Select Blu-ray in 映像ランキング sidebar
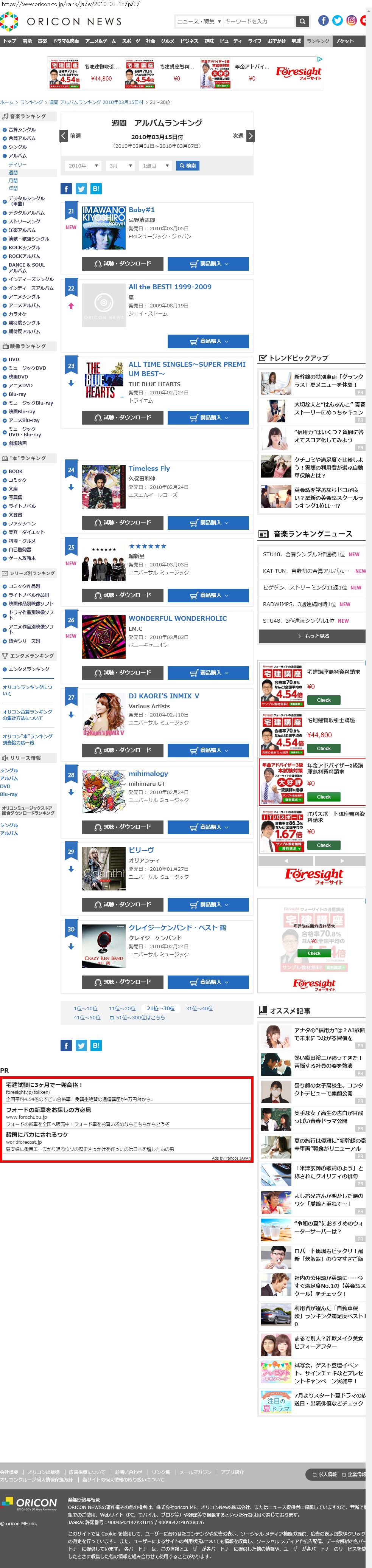The height and width of the screenshot is (1568, 372). click(x=17, y=394)
